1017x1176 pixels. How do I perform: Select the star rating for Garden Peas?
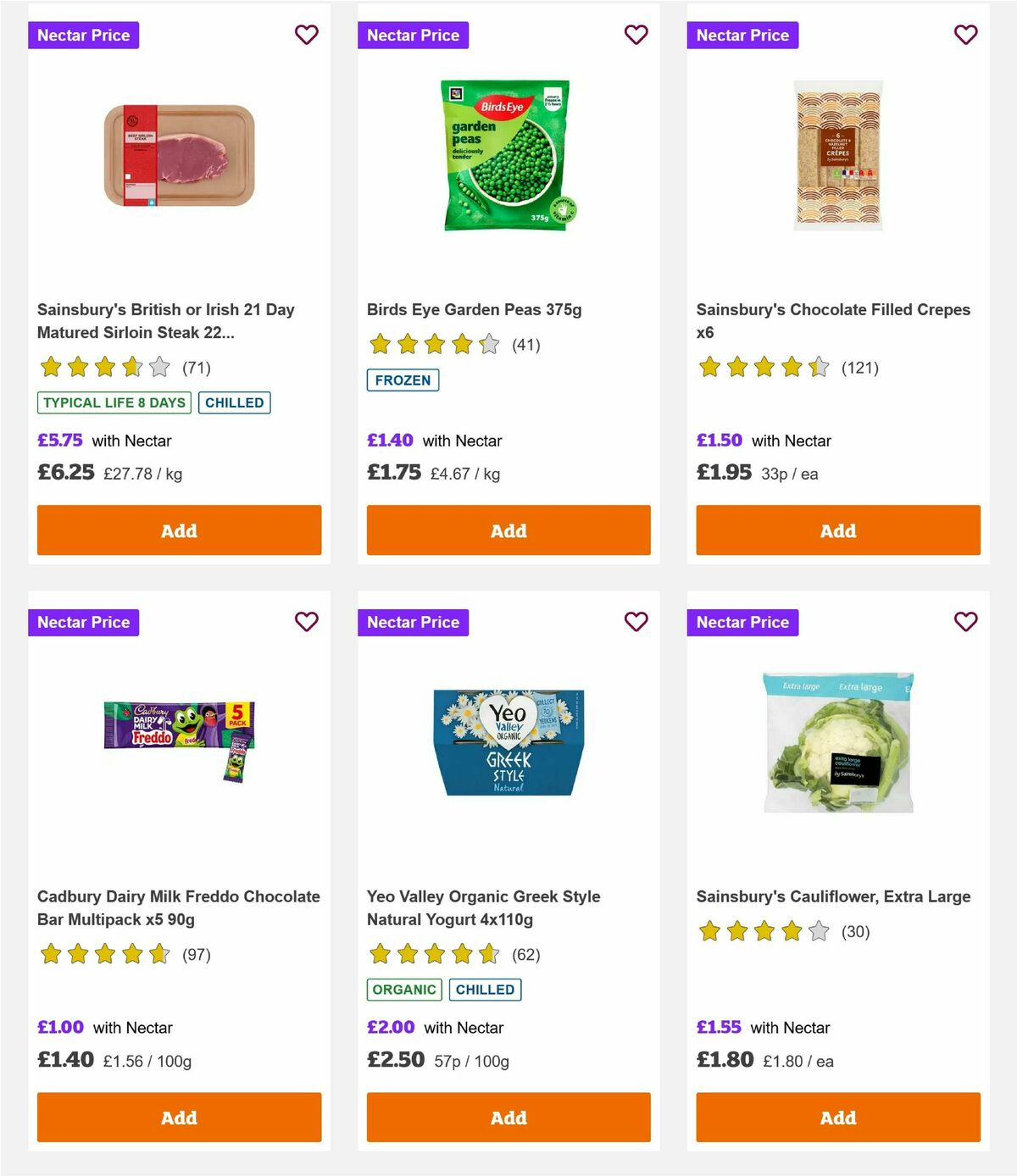click(x=432, y=344)
